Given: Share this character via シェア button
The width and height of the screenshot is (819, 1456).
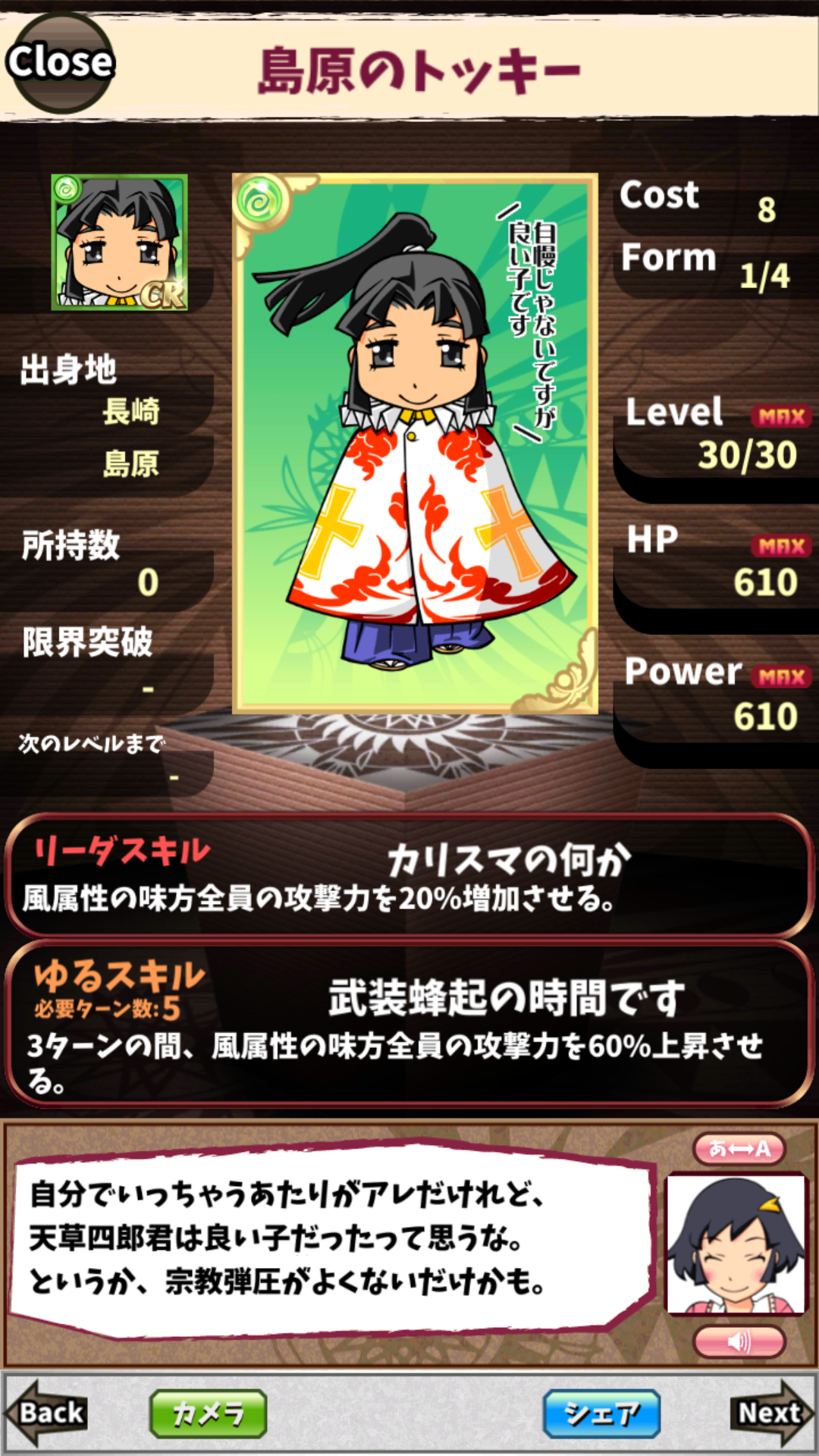Looking at the screenshot, I should (601, 1414).
